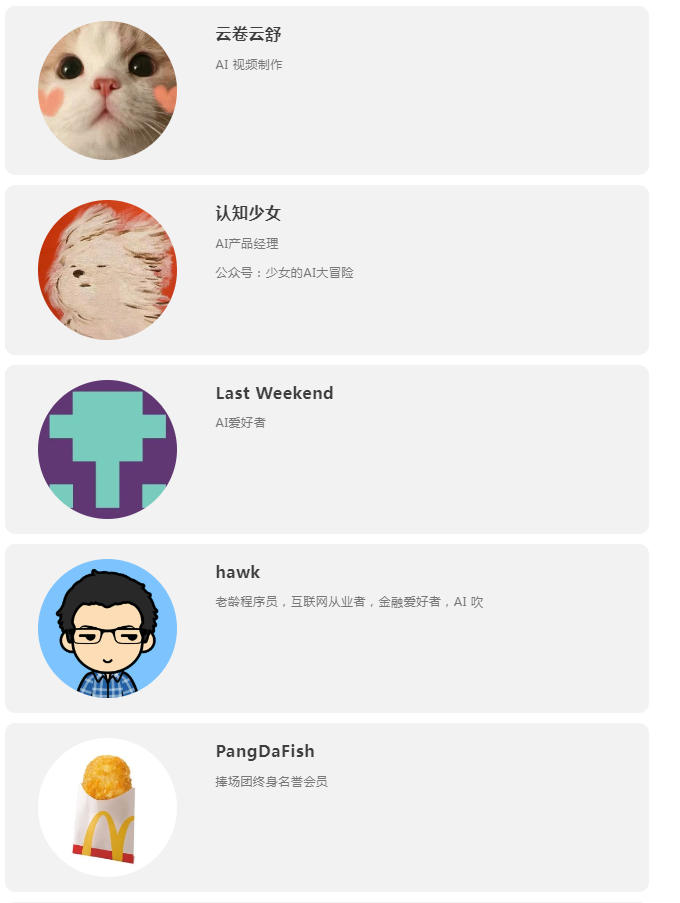
Task: View hawk's profile card
Action: (327, 628)
